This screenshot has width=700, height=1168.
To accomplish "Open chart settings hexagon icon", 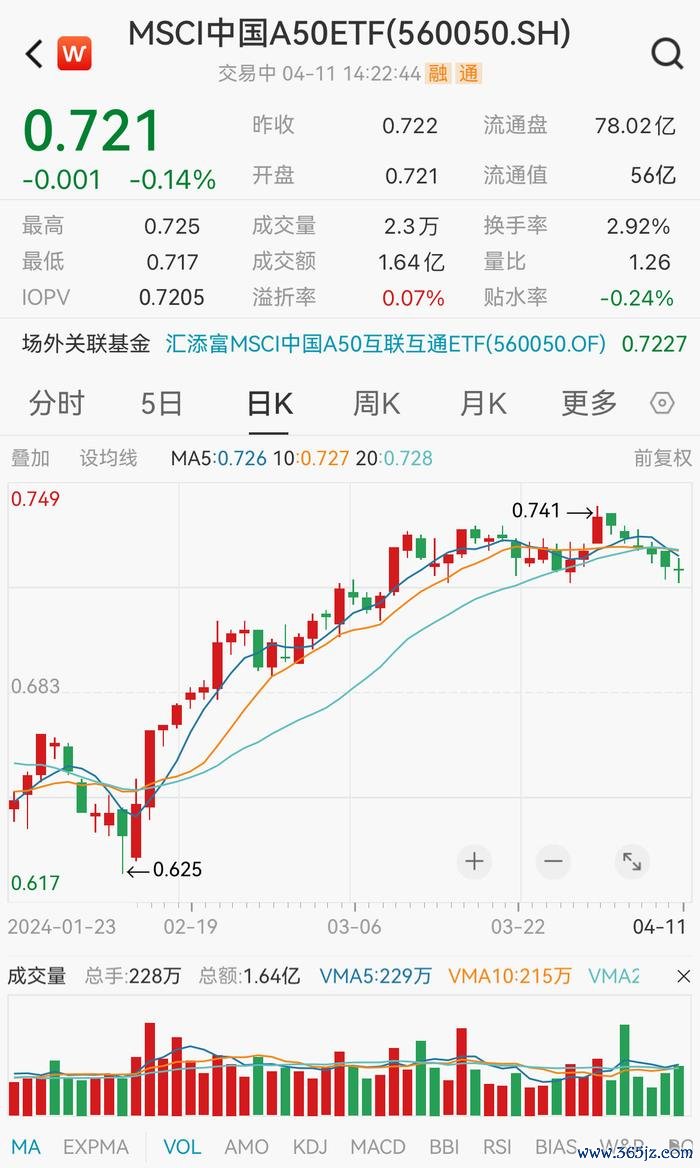I will pyautogui.click(x=662, y=404).
